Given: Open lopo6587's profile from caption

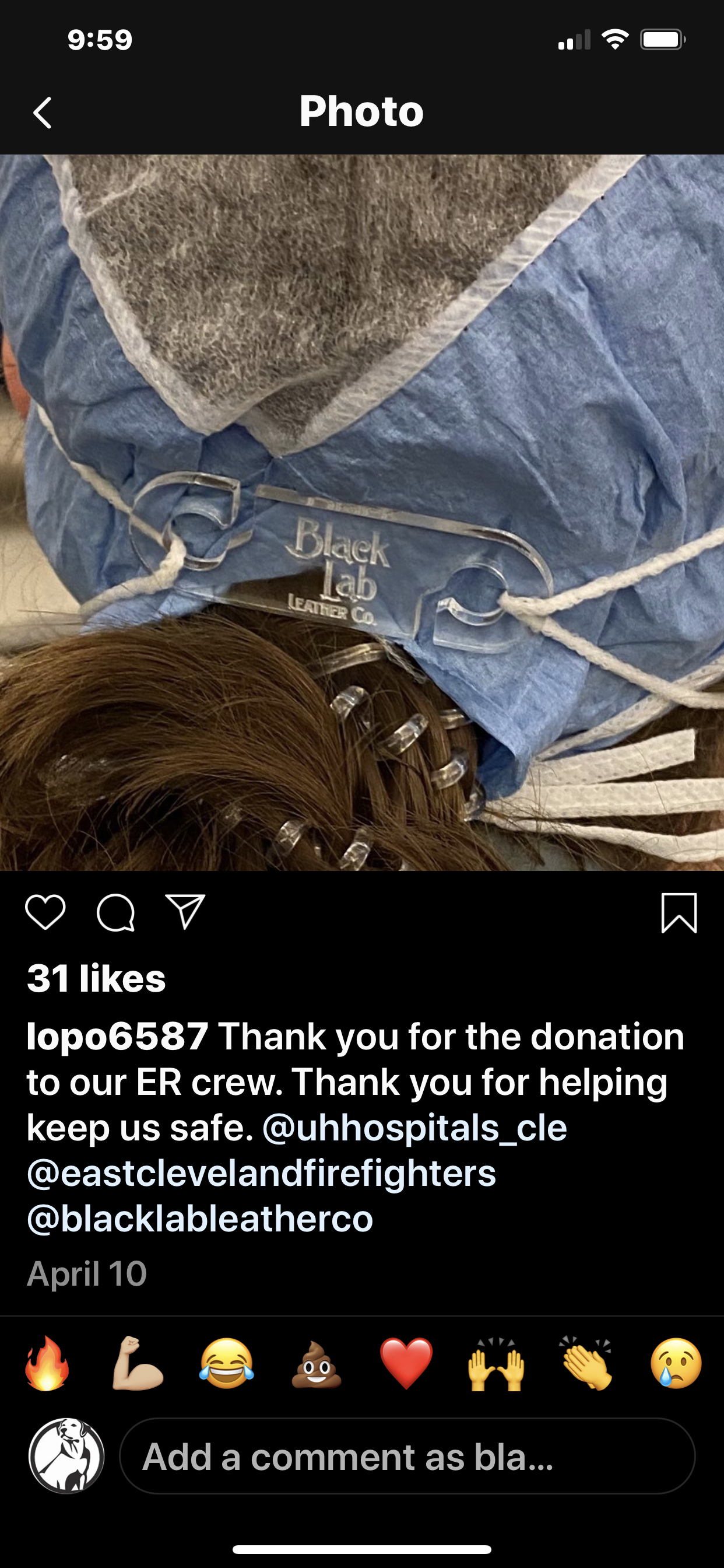Looking at the screenshot, I should point(117,1037).
